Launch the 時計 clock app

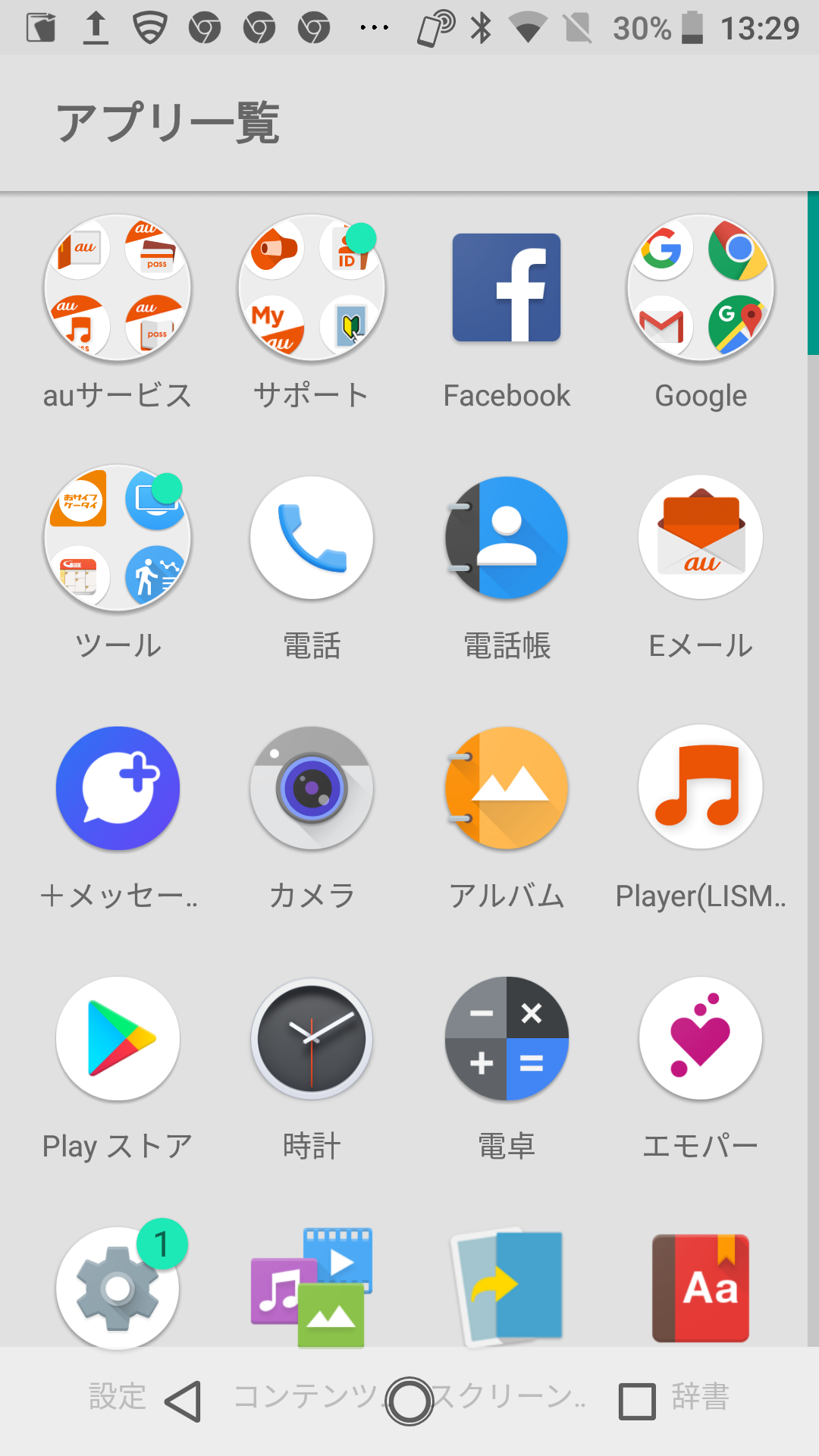[x=312, y=1037]
